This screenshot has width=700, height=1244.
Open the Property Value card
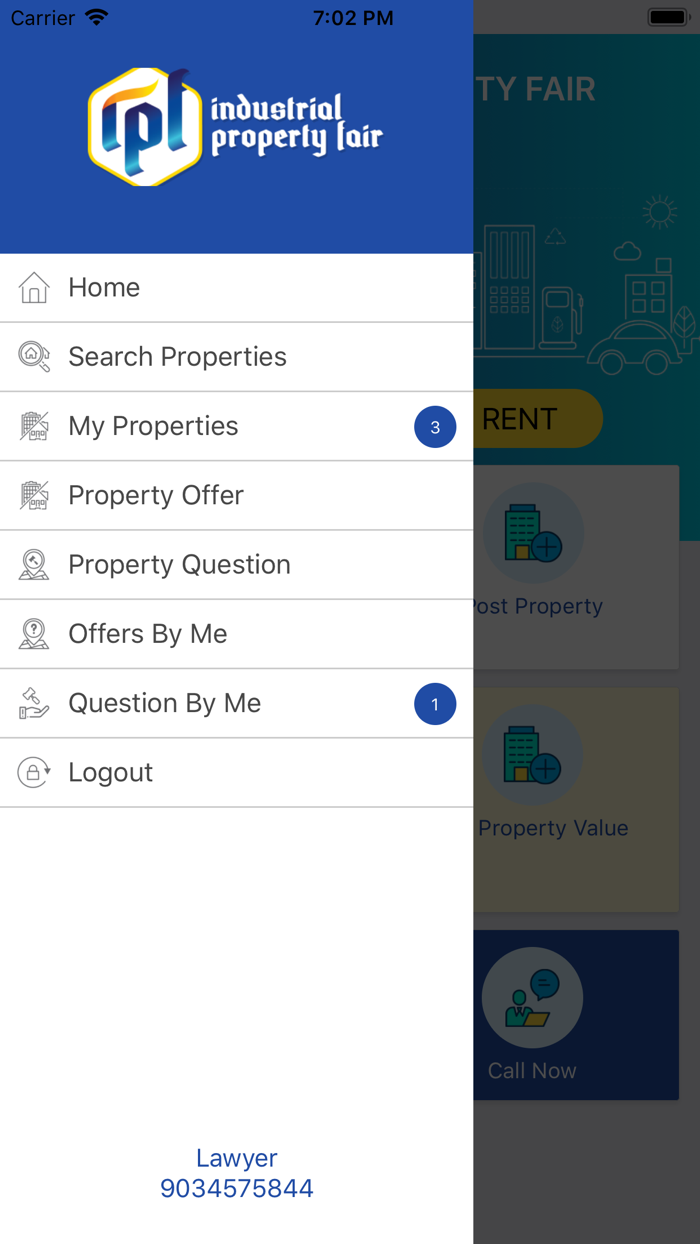[576, 799]
